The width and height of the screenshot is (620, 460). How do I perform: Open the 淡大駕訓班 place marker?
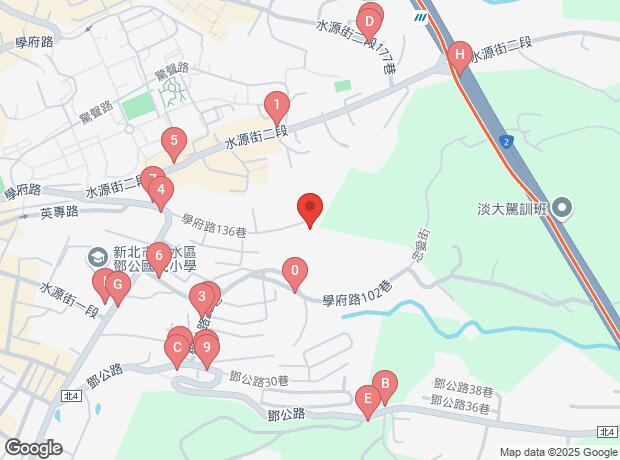[563, 209]
